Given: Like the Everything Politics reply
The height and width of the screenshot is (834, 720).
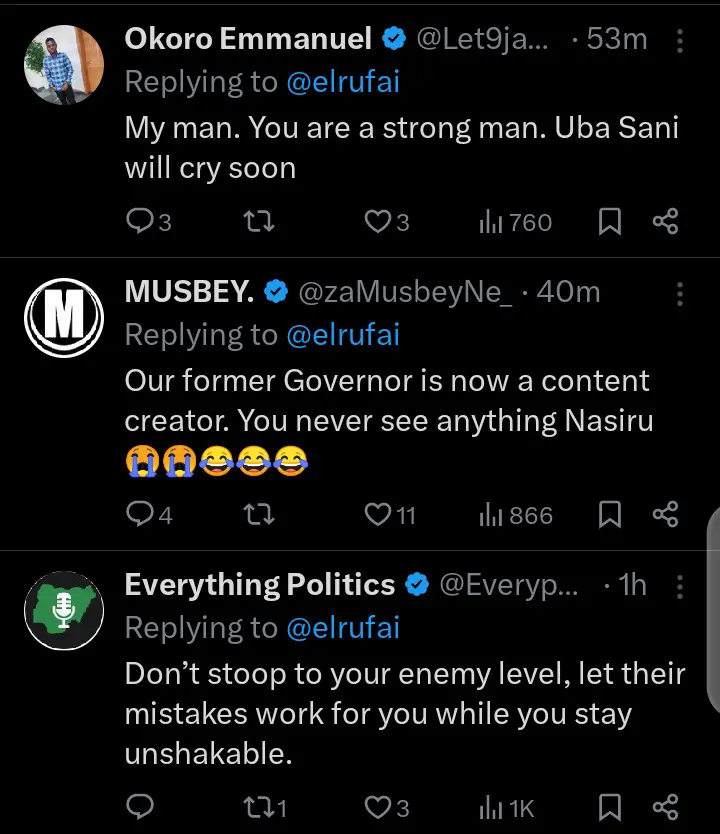Looking at the screenshot, I should click(377, 806).
